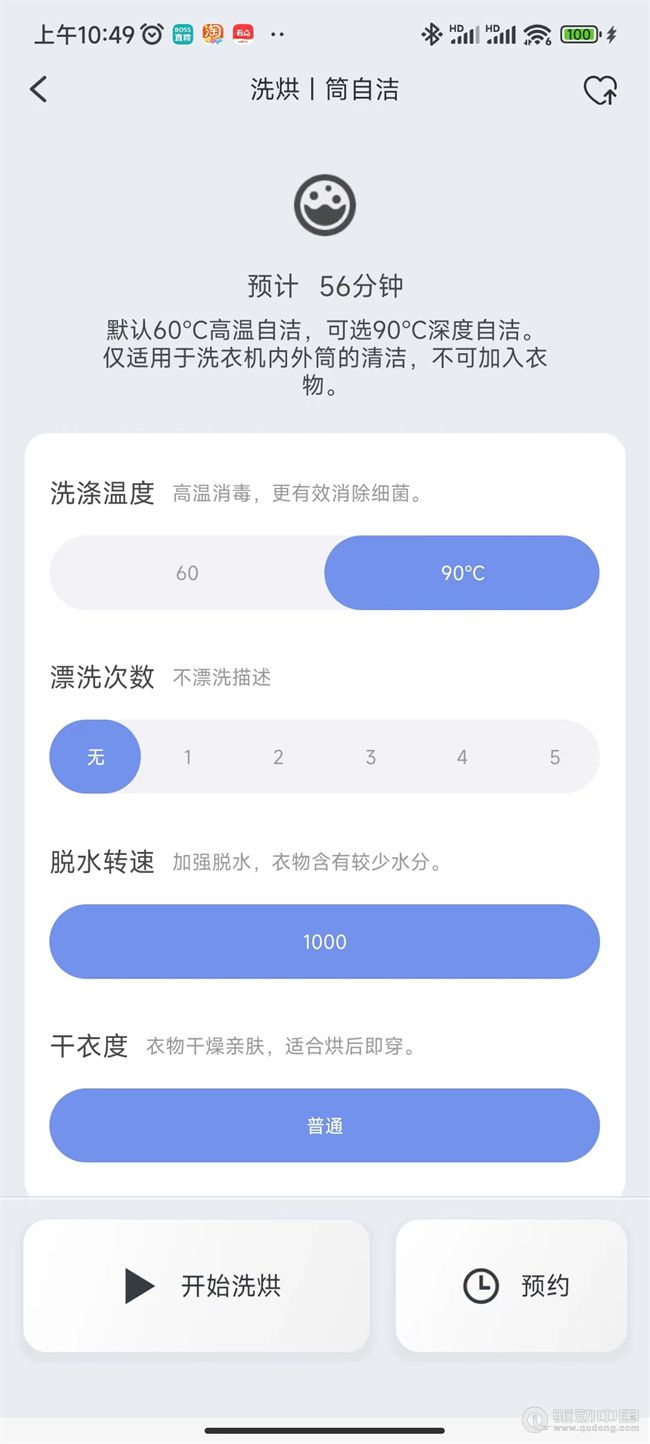Set rinse count to 2
The width and height of the screenshot is (650, 1444).
278,757
